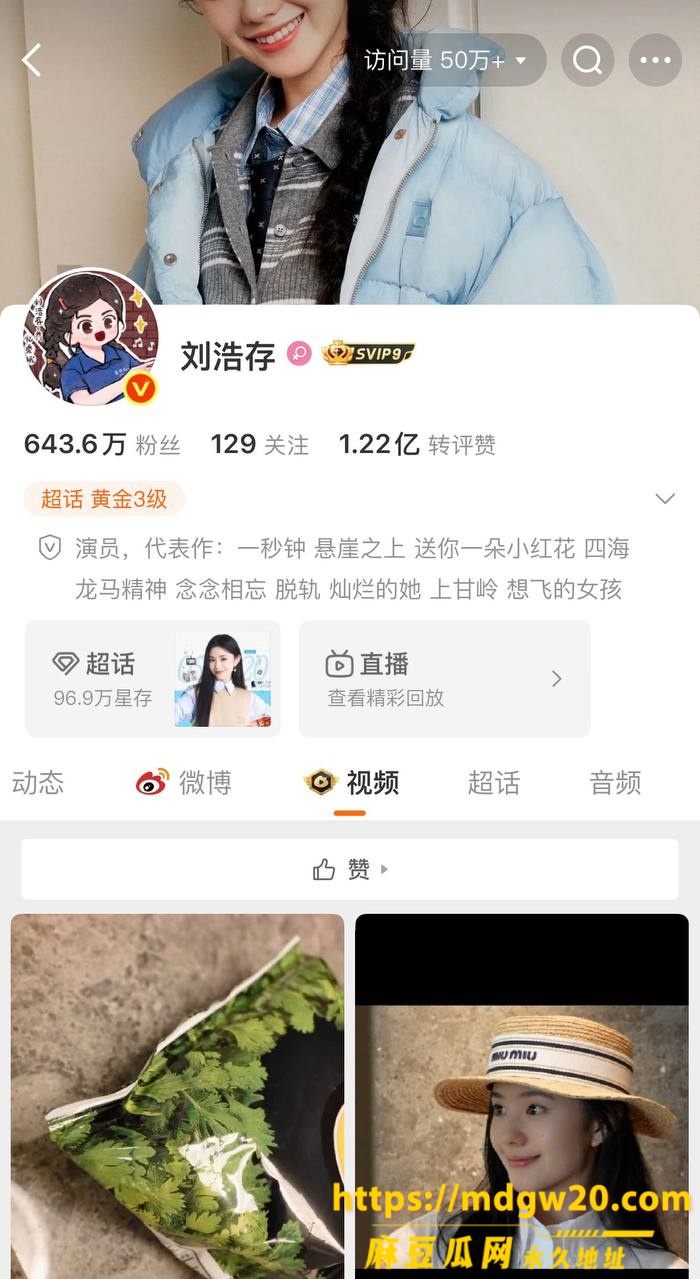Go back using the top-left arrow

[x=32, y=60]
